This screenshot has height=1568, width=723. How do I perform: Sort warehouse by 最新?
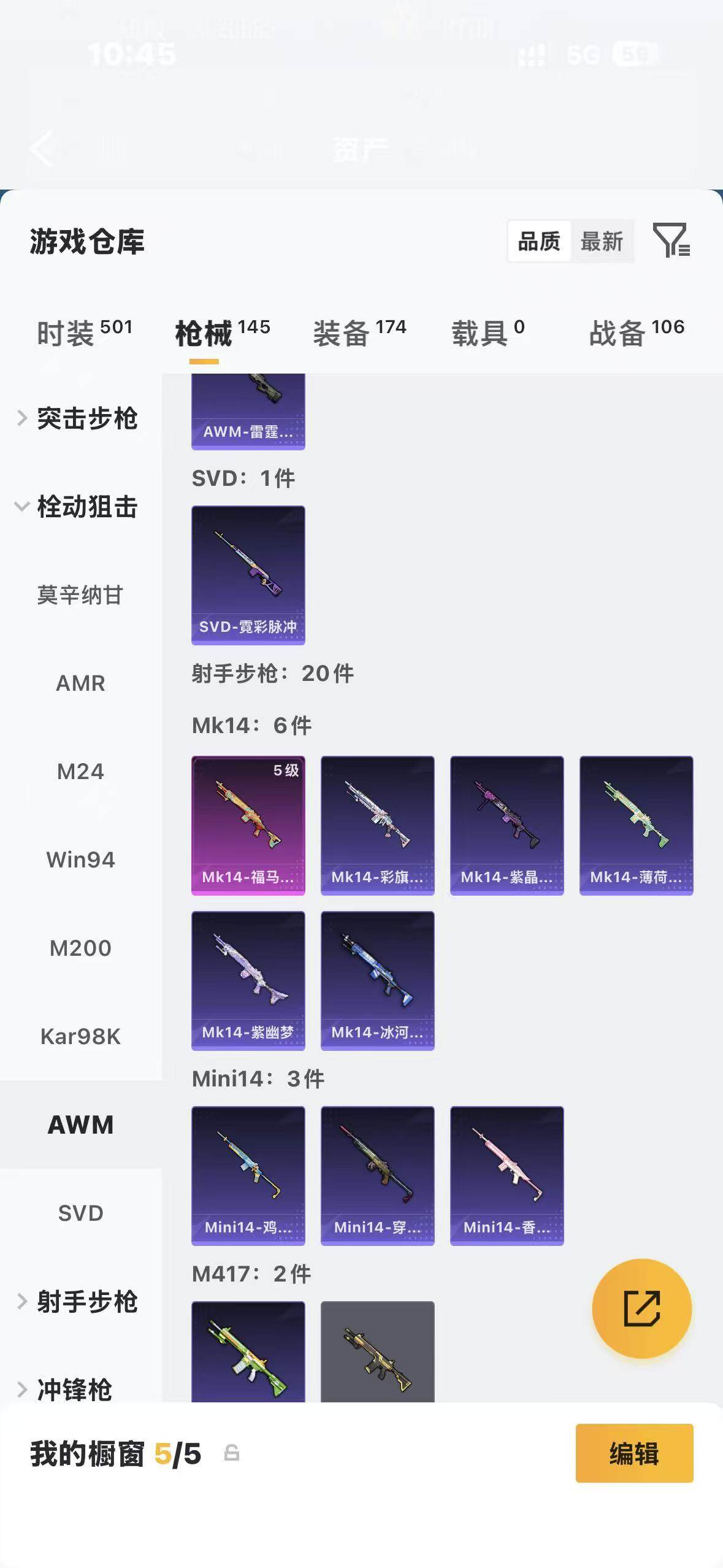tap(602, 241)
